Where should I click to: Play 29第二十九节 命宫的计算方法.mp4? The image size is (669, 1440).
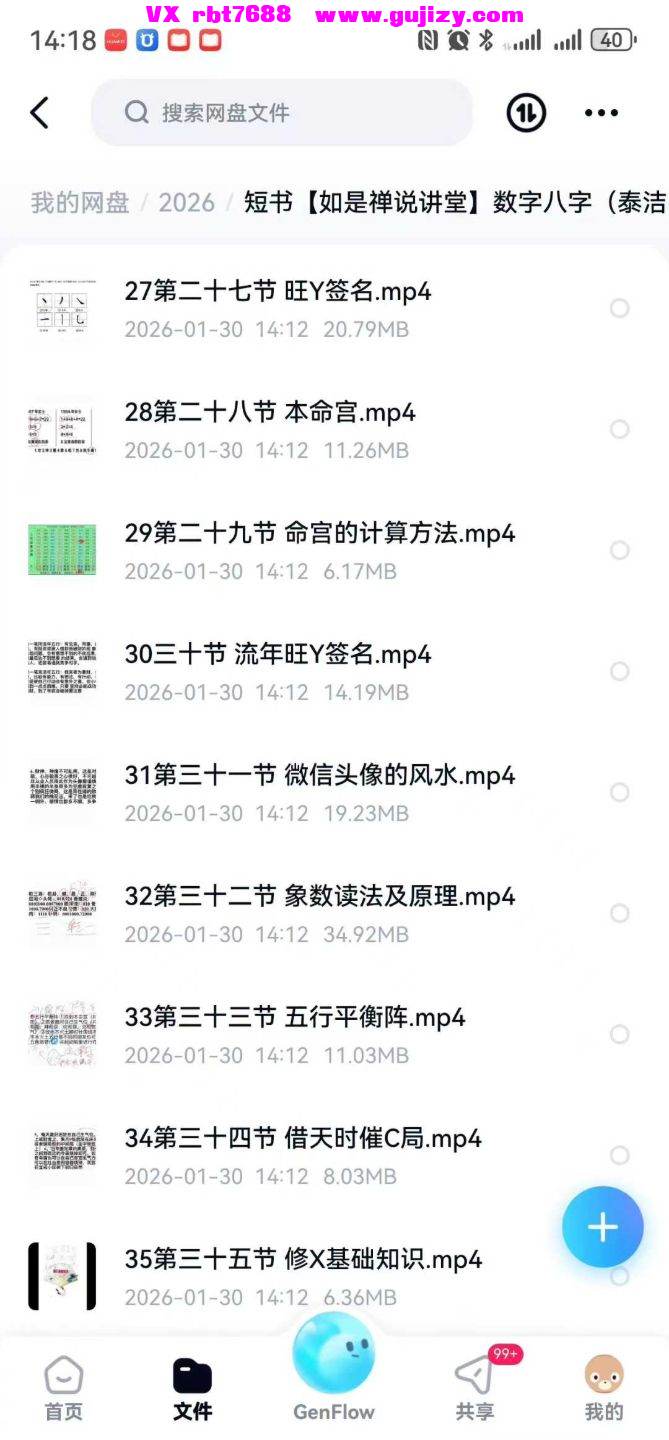tap(320, 534)
